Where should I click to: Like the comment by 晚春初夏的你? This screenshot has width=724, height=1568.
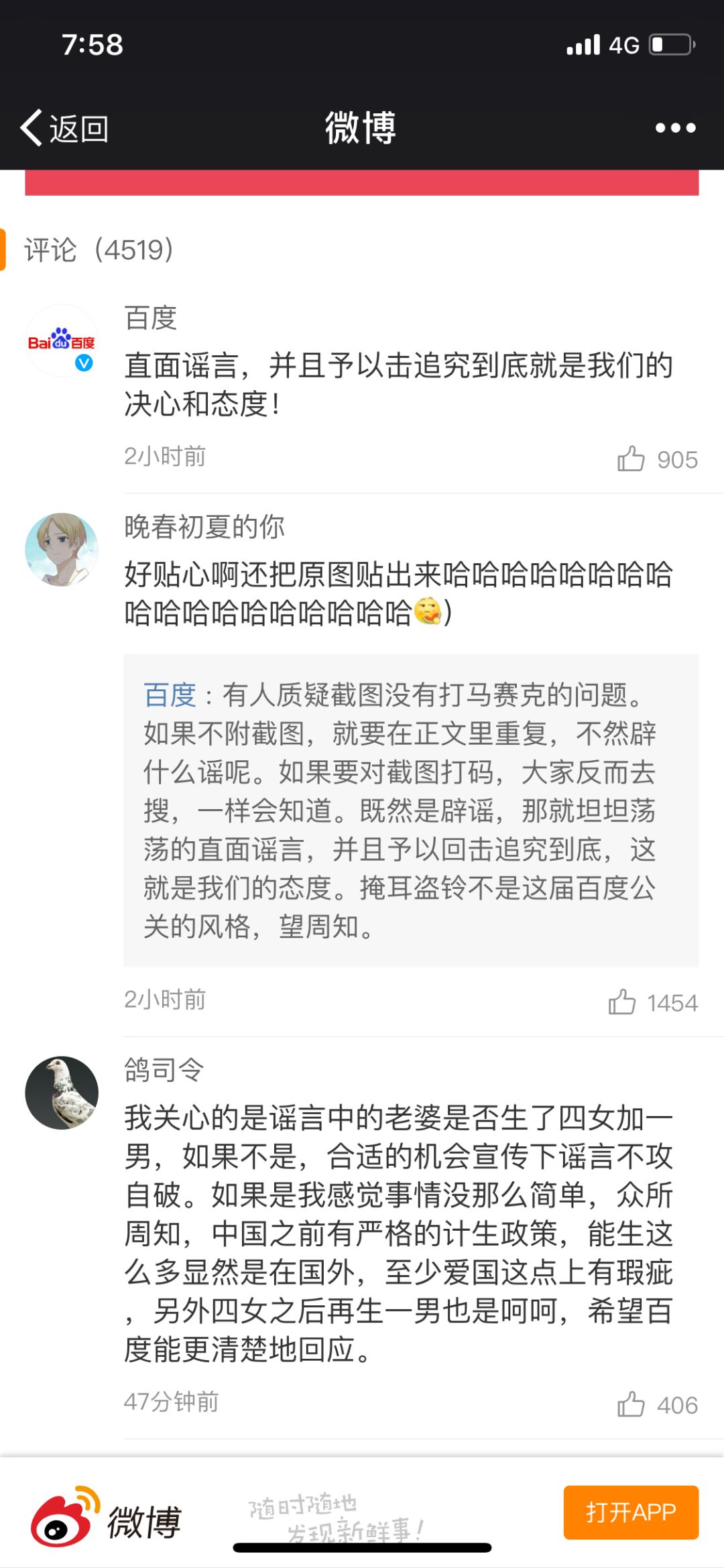pyautogui.click(x=622, y=1002)
